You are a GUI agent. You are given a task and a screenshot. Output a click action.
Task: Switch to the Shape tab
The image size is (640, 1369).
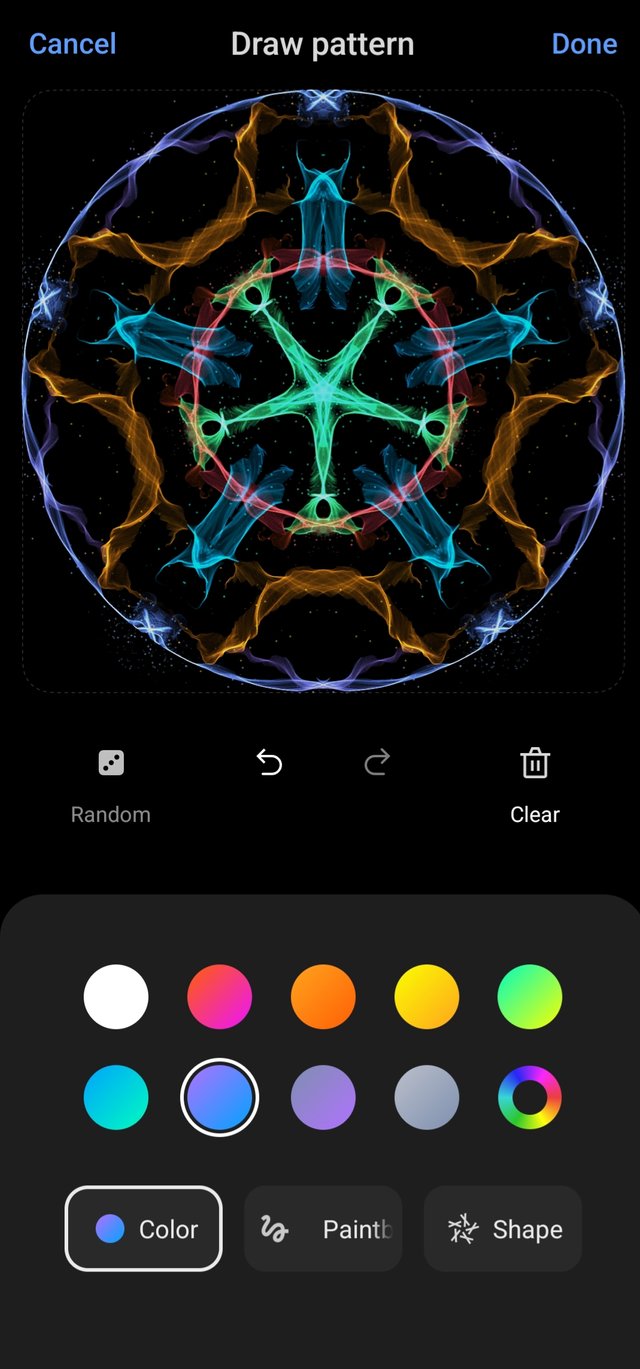[503, 1229]
